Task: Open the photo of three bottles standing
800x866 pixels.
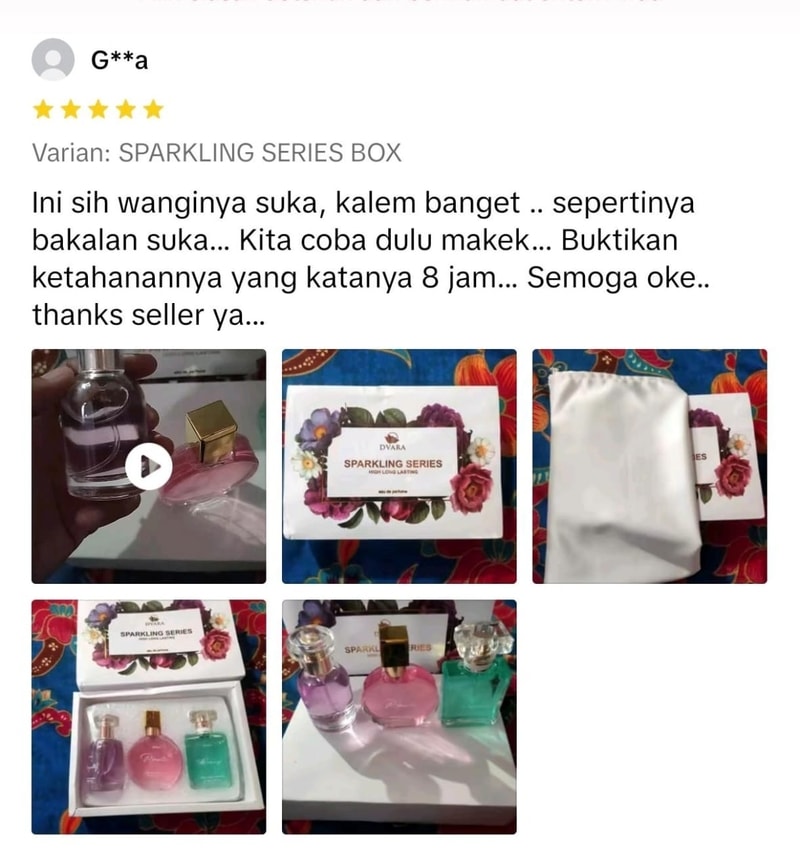Action: click(399, 716)
